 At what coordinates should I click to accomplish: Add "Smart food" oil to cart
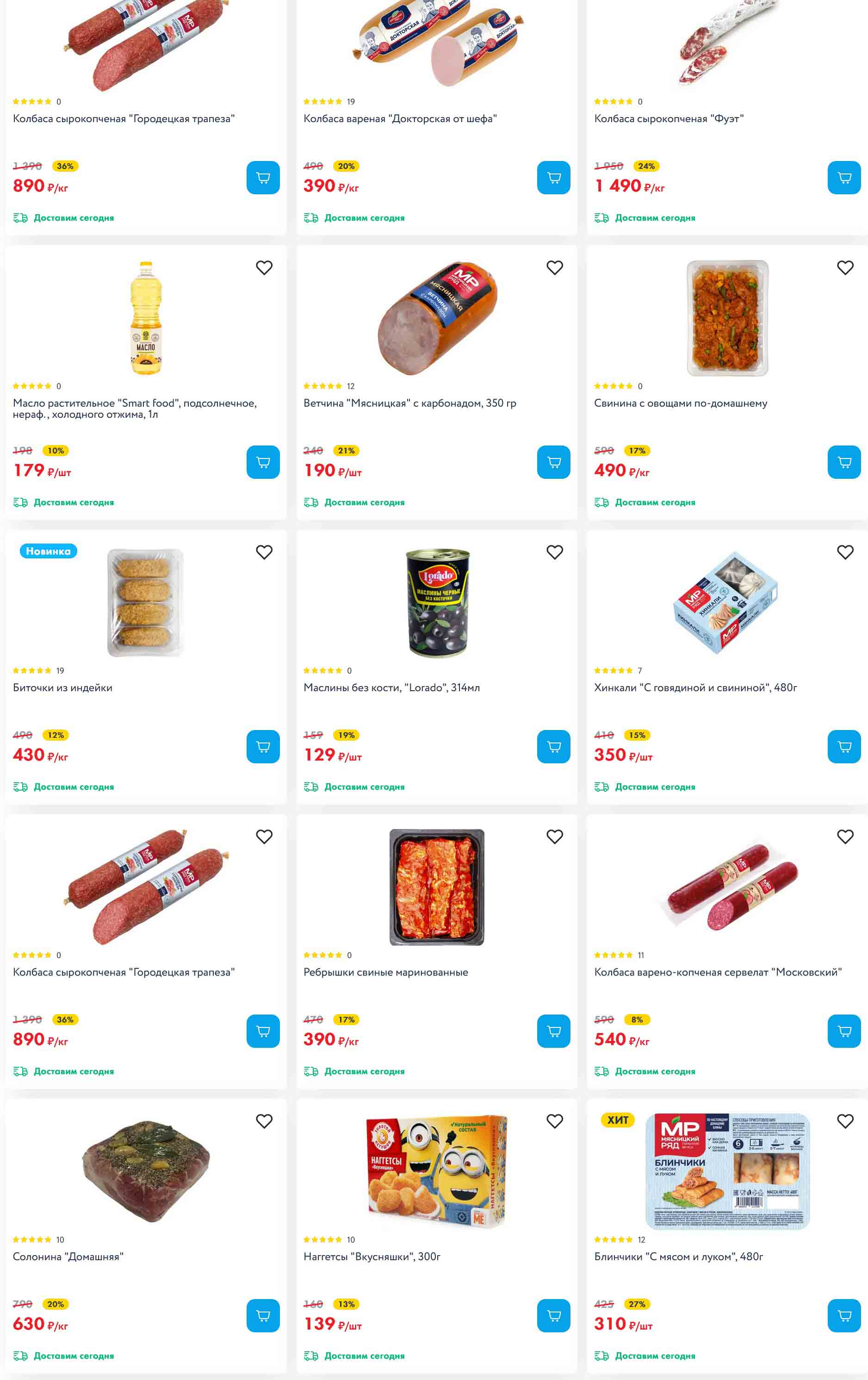[263, 462]
